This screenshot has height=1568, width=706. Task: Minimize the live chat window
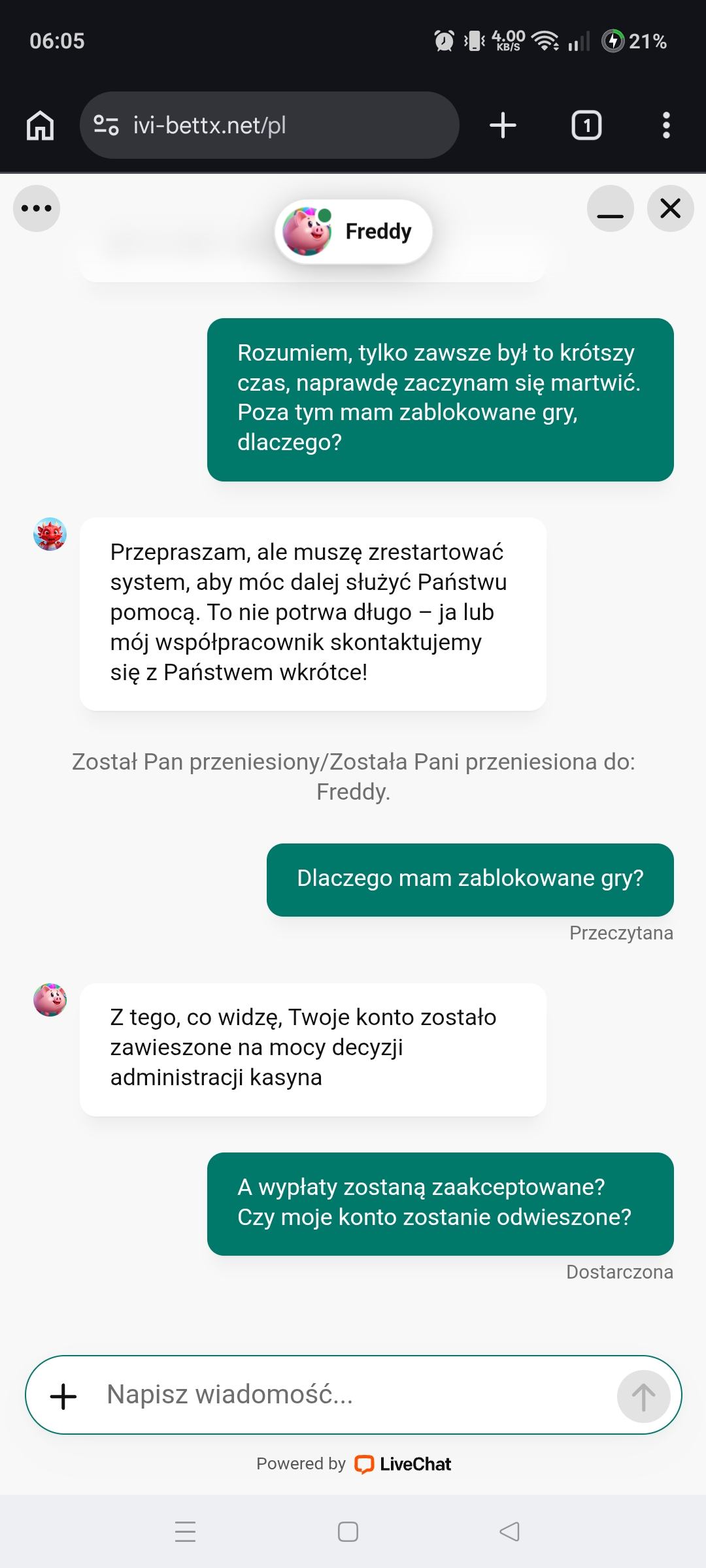tap(610, 209)
